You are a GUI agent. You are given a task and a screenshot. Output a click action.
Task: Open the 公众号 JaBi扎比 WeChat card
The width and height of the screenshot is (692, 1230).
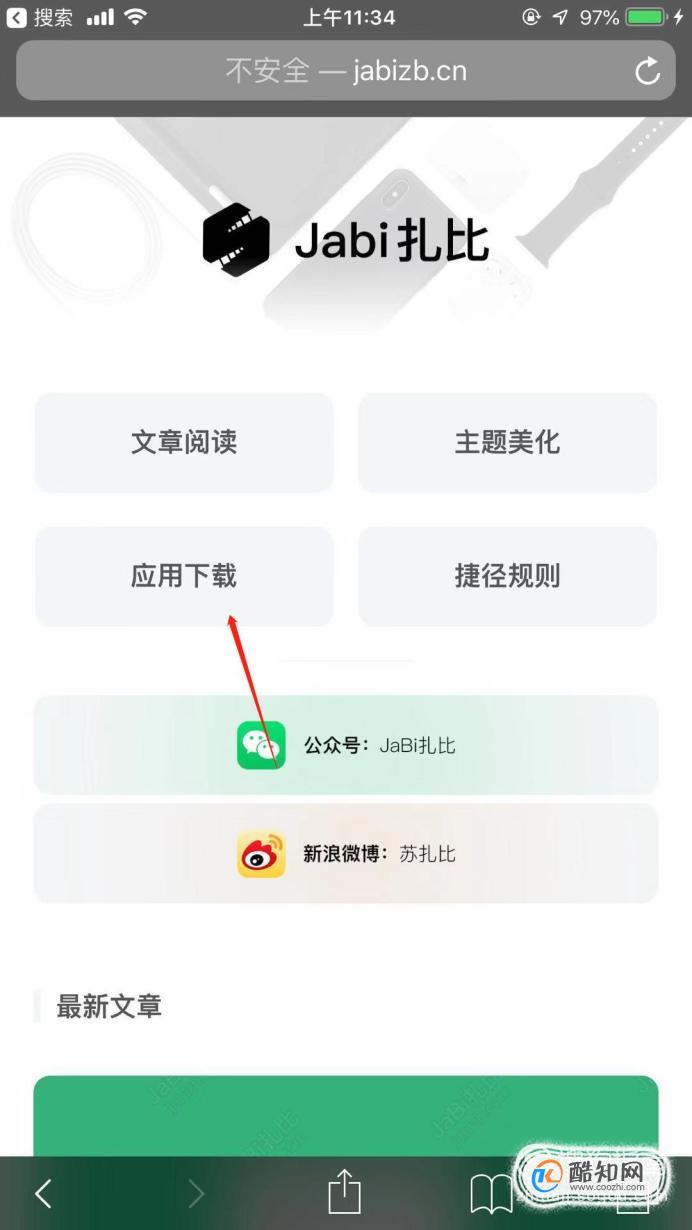tap(346, 746)
